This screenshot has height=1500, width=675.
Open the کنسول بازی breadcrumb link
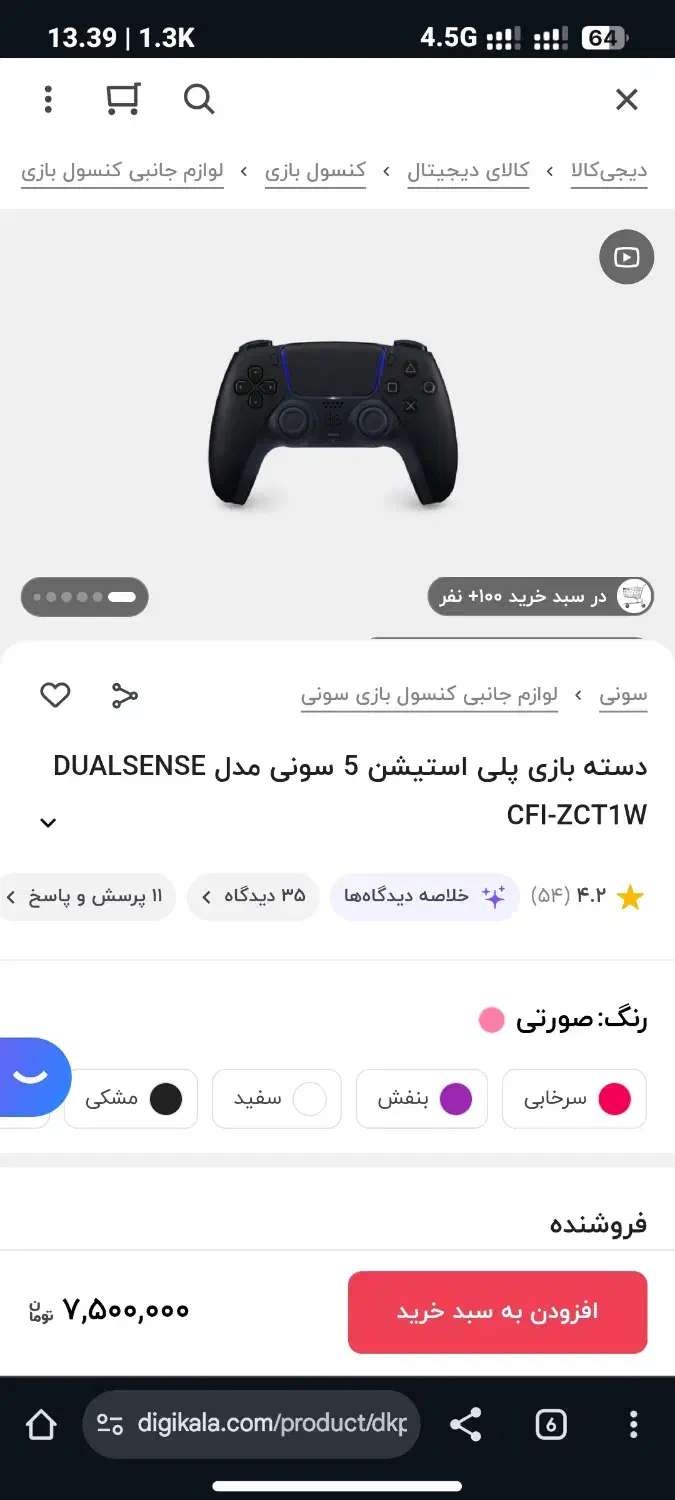coord(315,171)
